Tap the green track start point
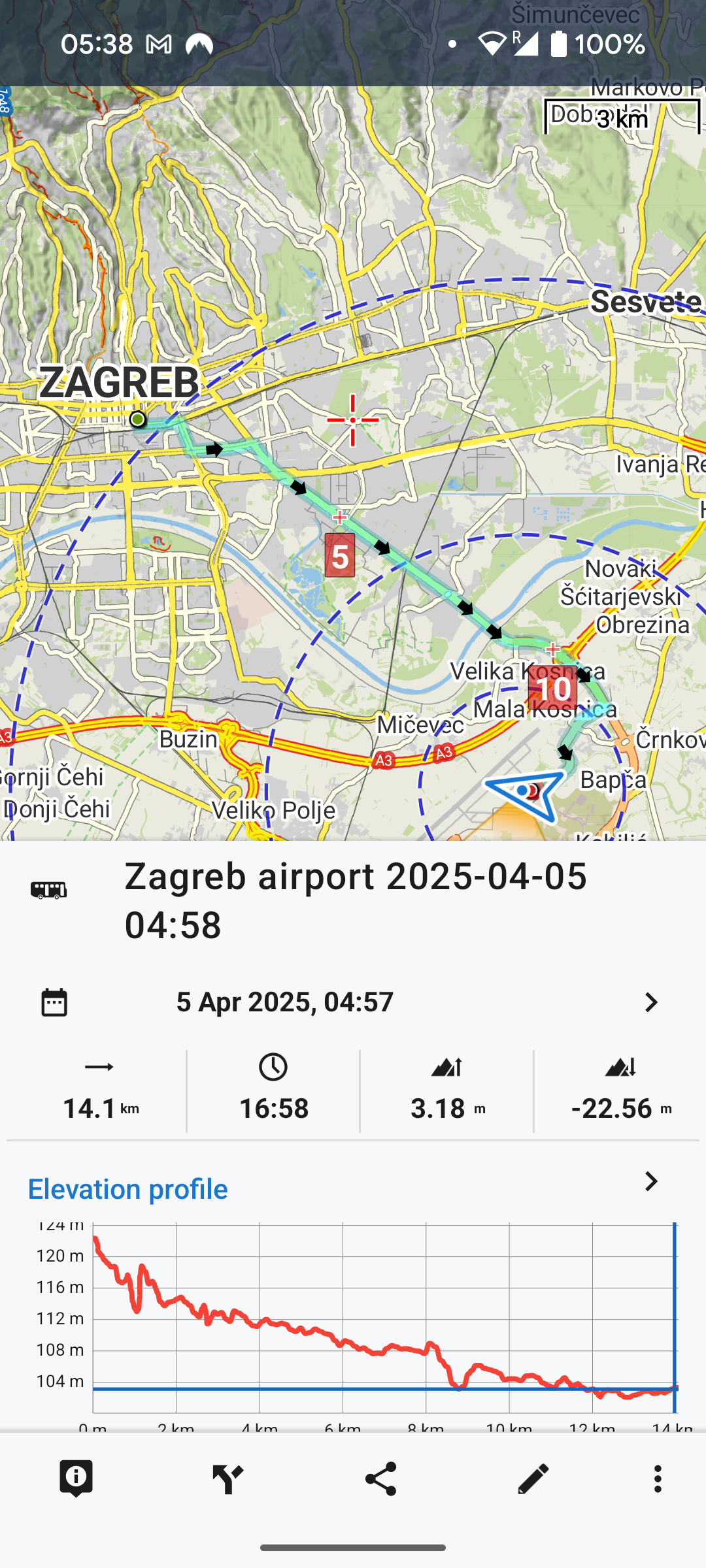The width and height of the screenshot is (706, 1568). (137, 419)
